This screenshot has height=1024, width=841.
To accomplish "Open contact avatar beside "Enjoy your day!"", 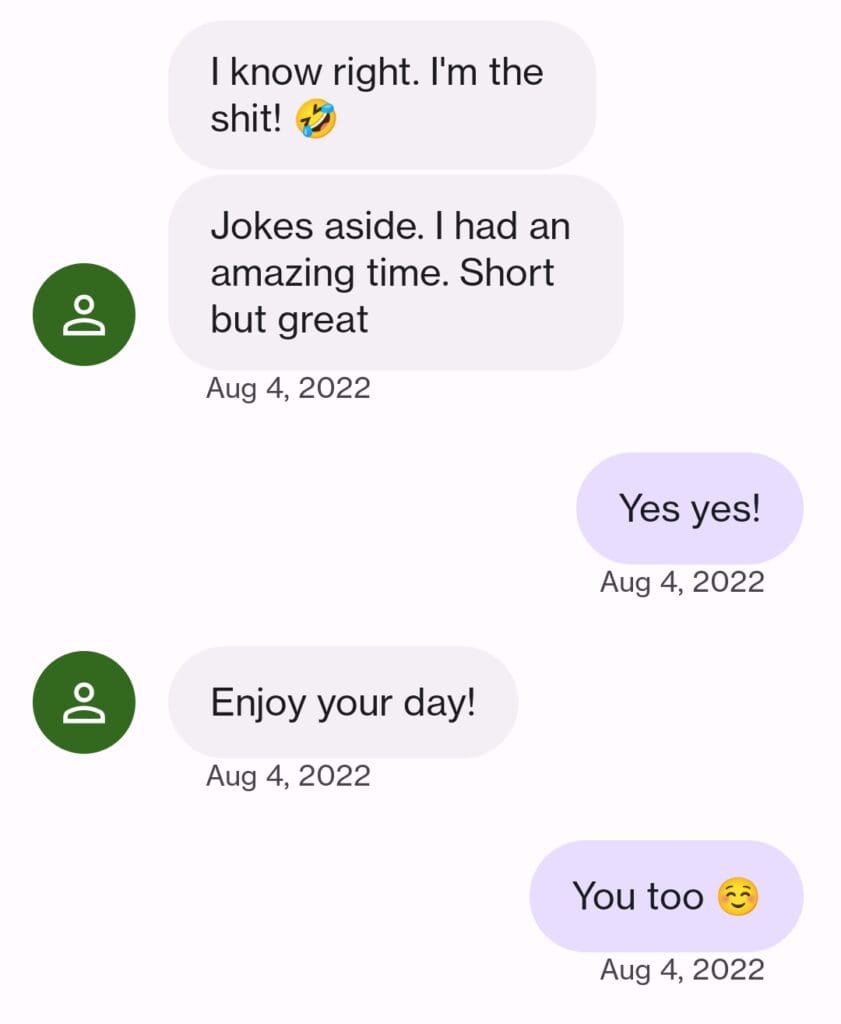I will point(84,702).
